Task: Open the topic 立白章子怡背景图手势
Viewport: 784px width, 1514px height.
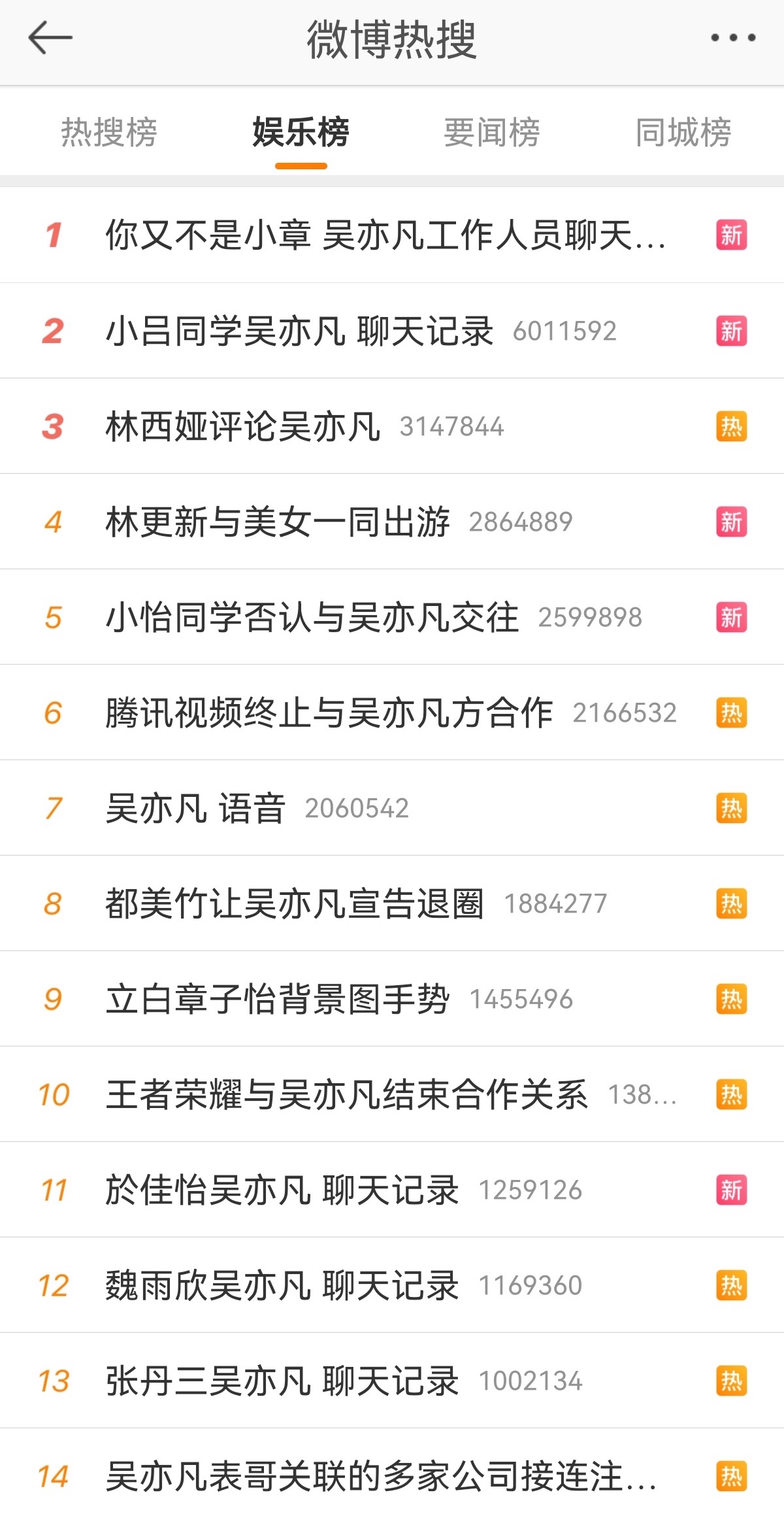Action: (278, 999)
